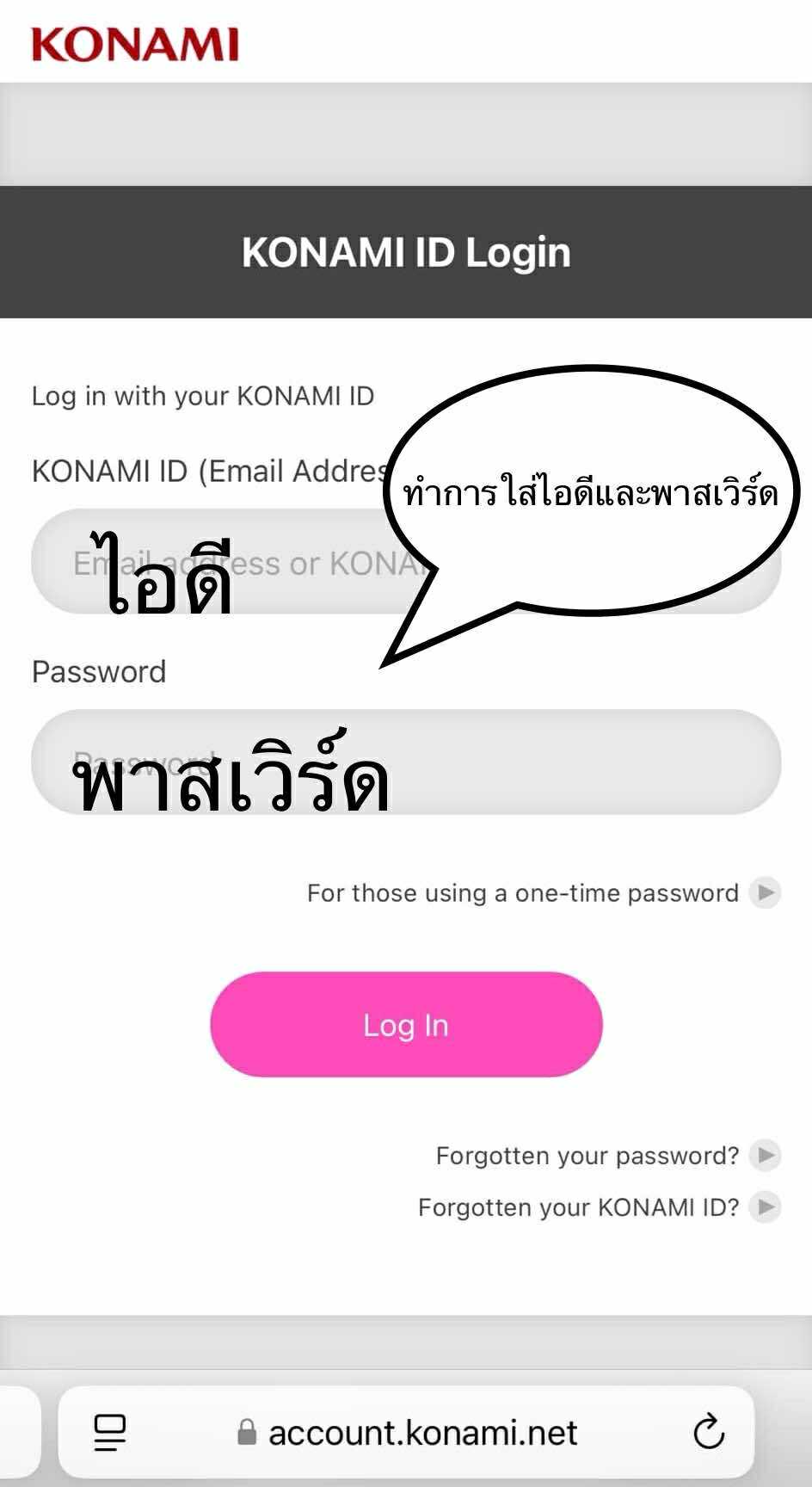Reload the page in the browser

click(x=709, y=1432)
